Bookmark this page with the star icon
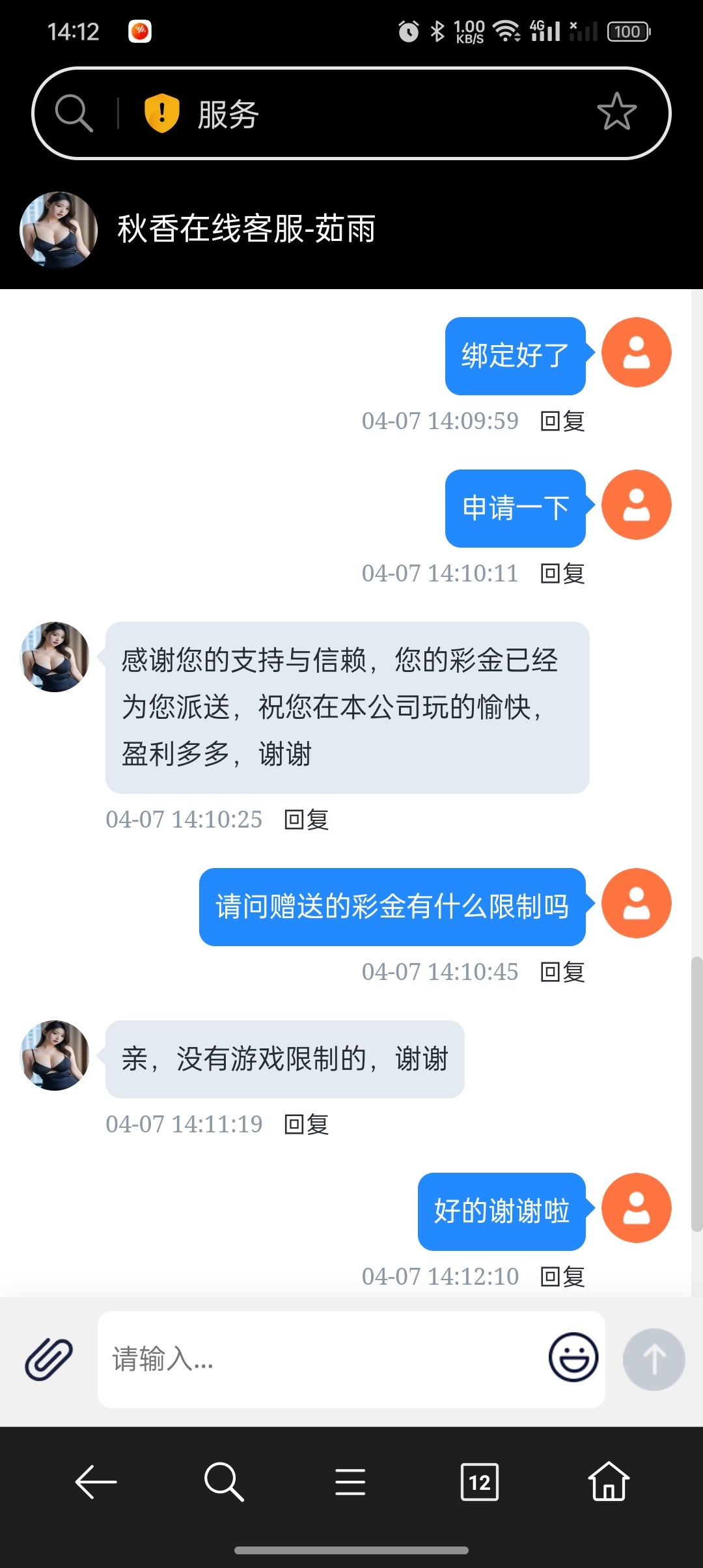The image size is (703, 1568). click(x=616, y=112)
